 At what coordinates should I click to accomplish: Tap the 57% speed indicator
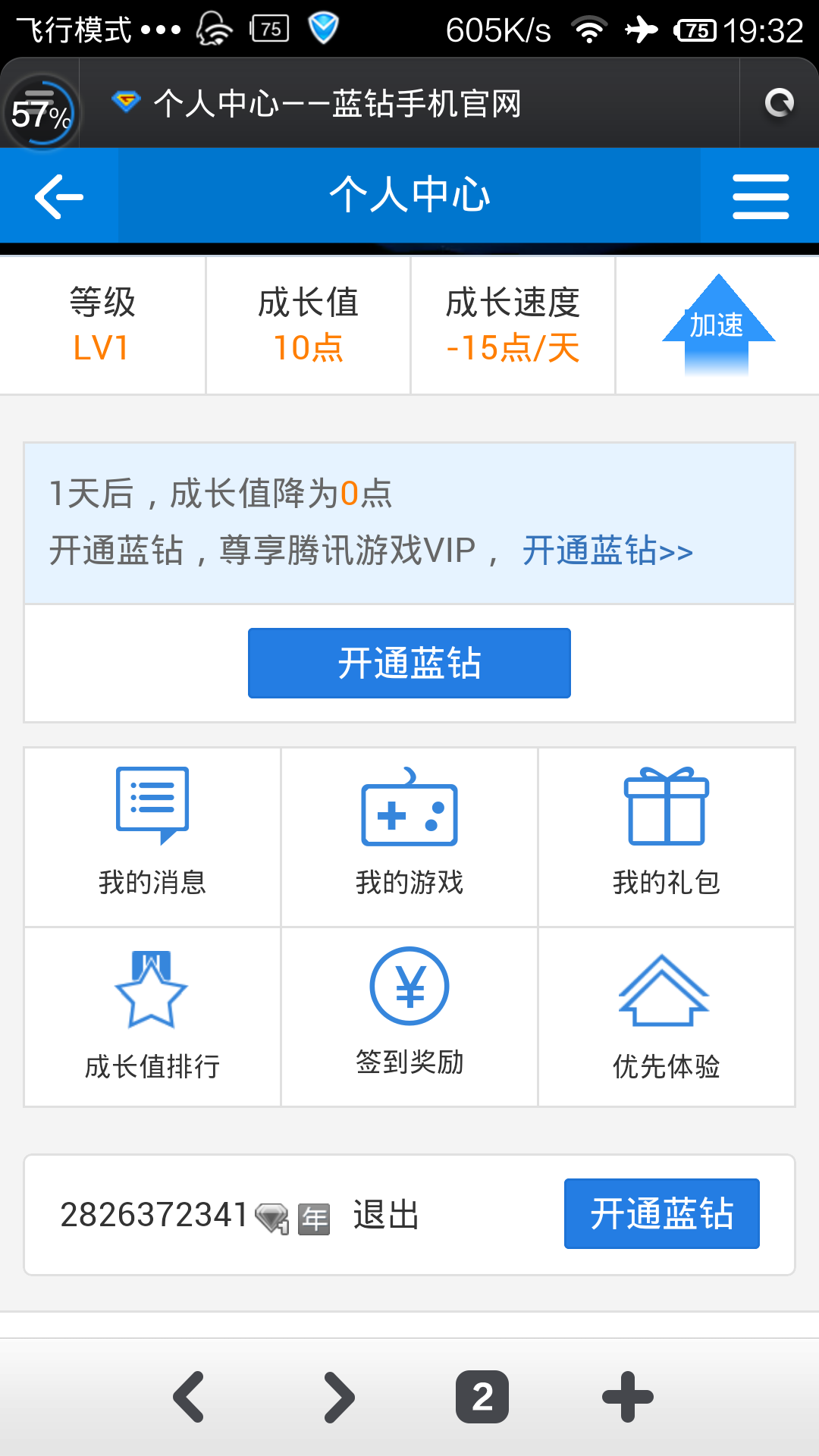[x=40, y=114]
